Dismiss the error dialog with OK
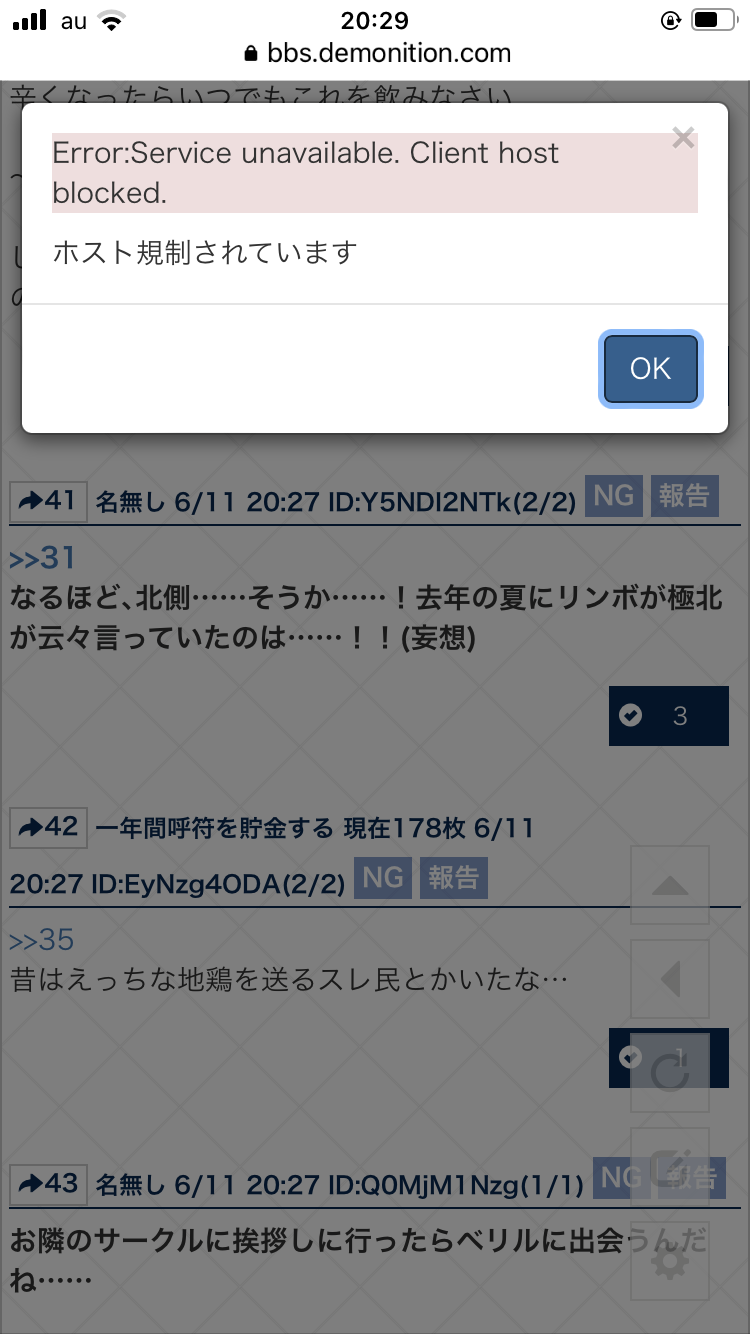This screenshot has width=750, height=1334. coord(650,369)
